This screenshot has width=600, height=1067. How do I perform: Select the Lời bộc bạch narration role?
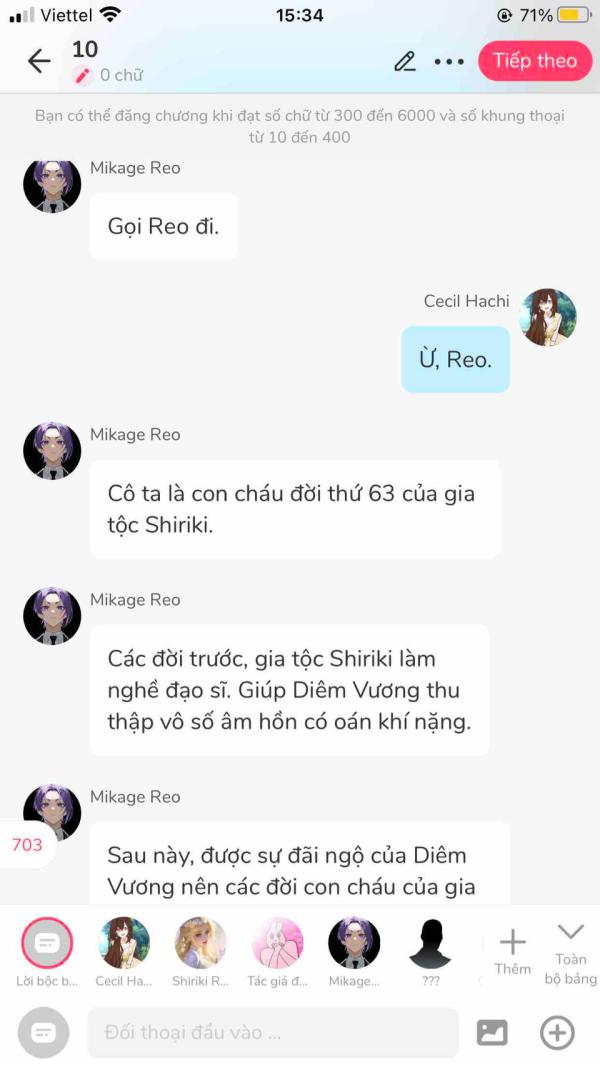46,952
